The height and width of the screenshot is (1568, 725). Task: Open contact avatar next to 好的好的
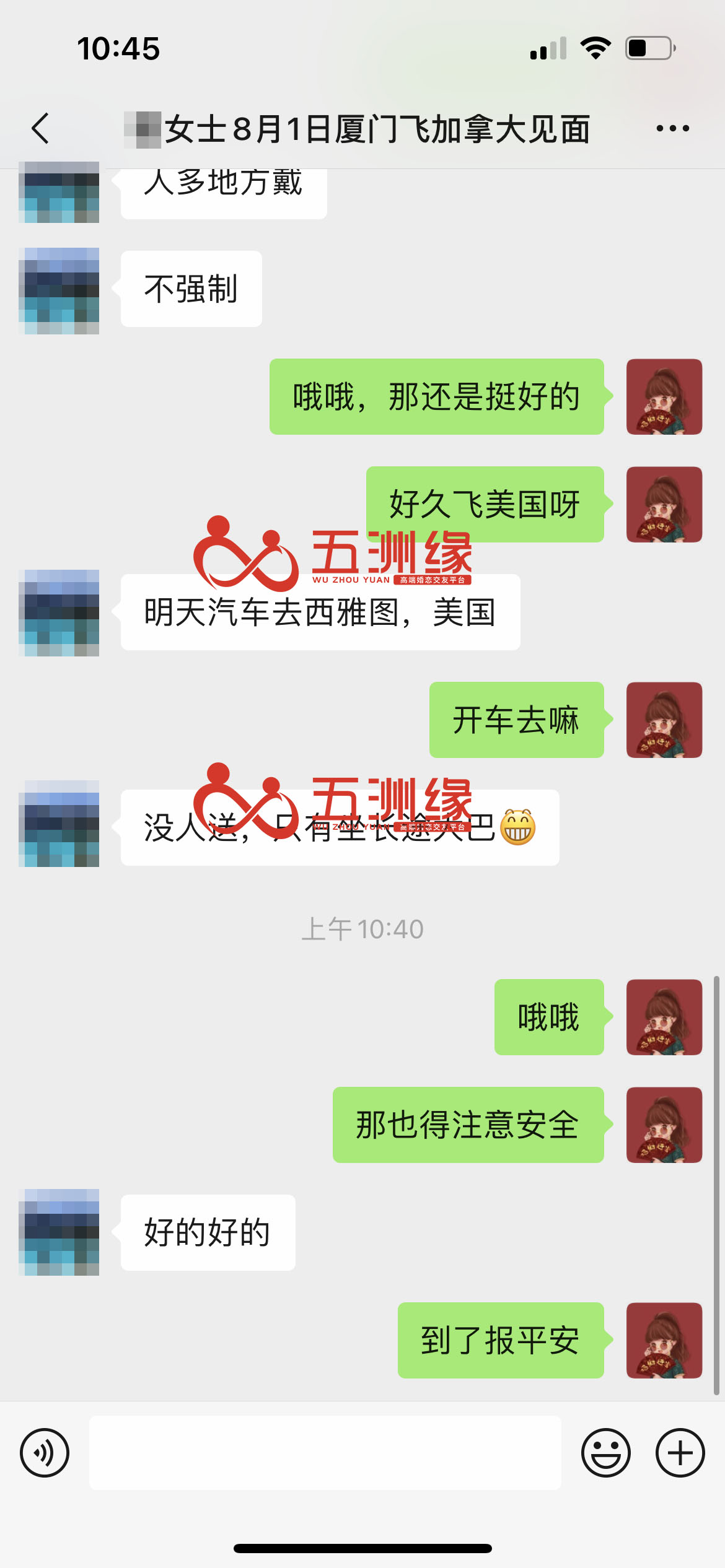point(59,1232)
